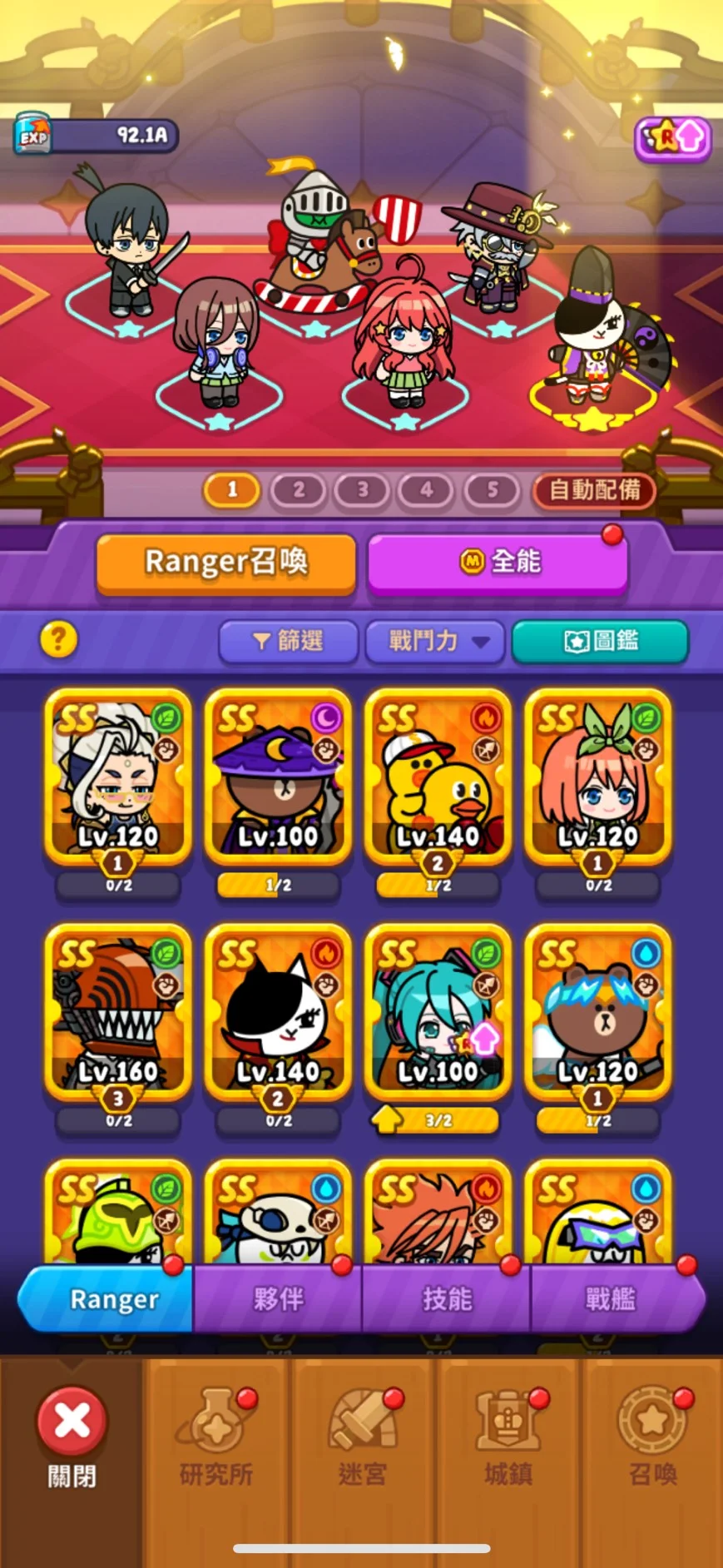Tap the yellow question mark help icon
The width and height of the screenshot is (723, 1568).
(58, 640)
